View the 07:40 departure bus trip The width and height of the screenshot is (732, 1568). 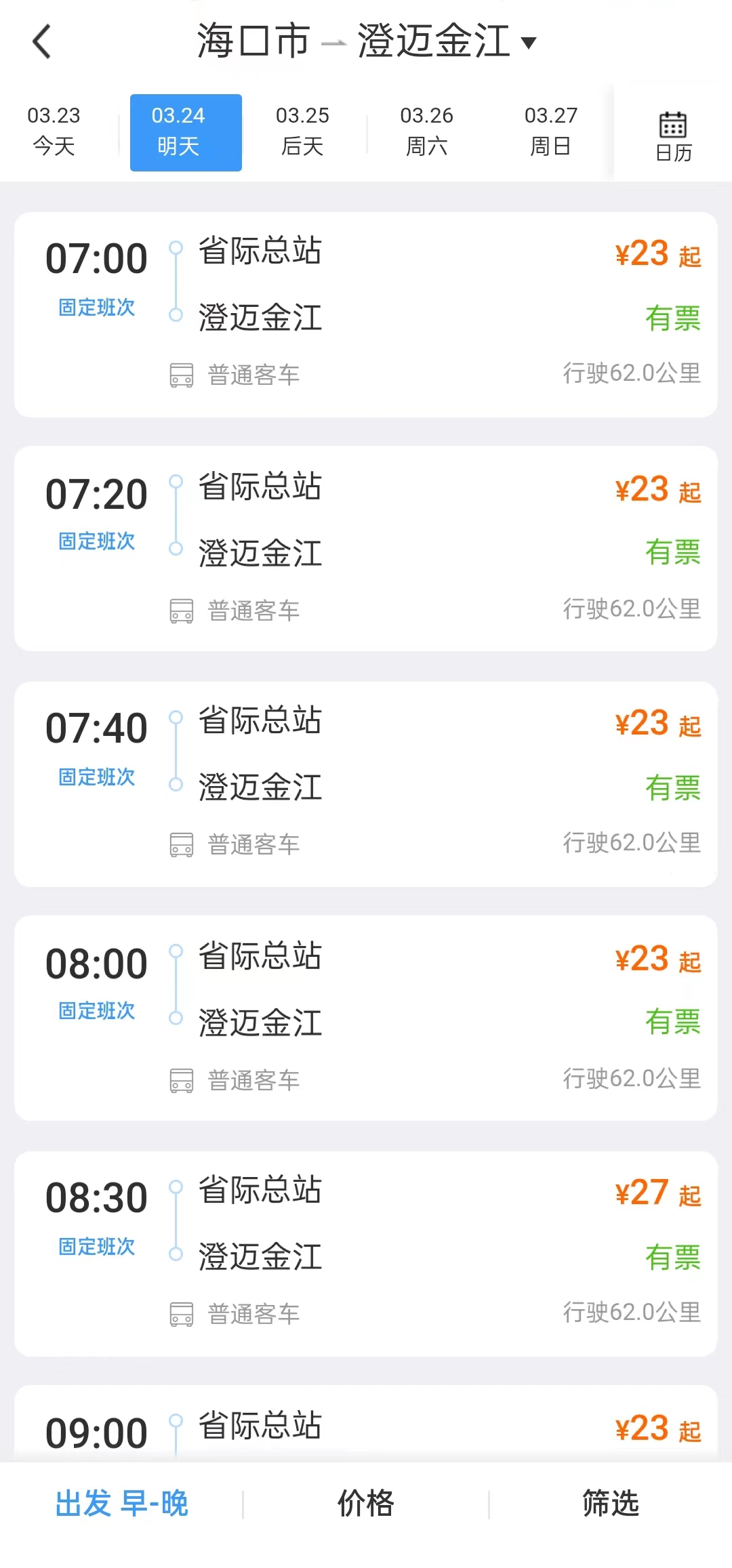point(366,784)
